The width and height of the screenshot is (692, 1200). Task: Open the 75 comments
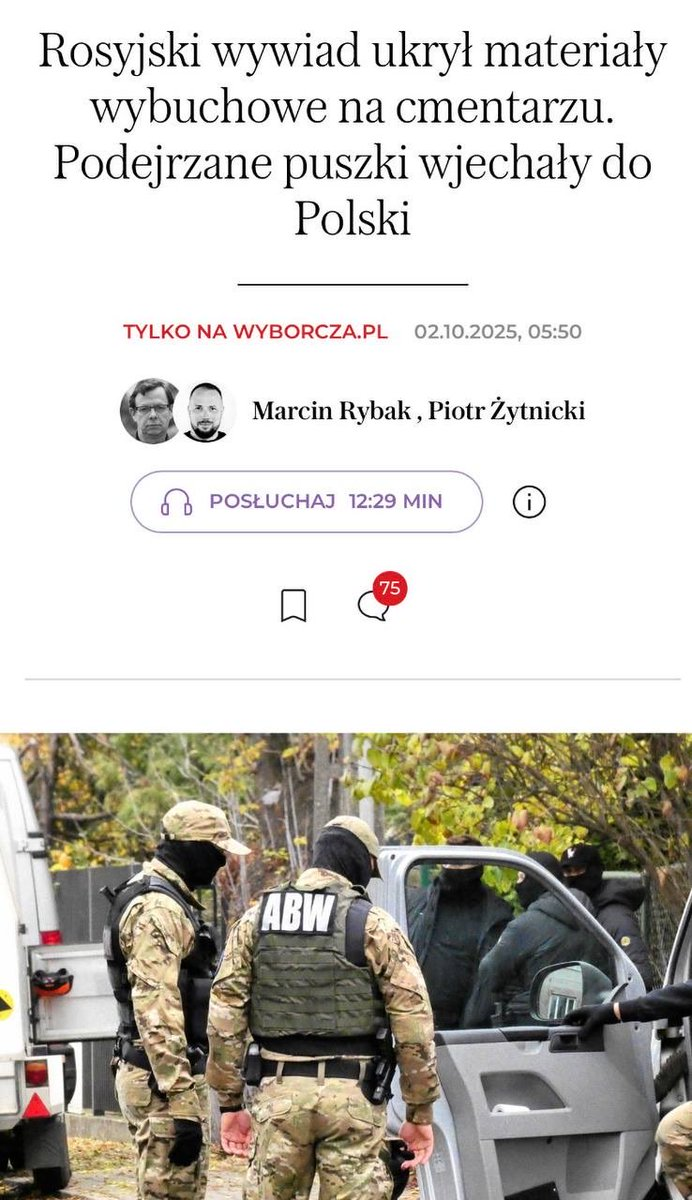[374, 605]
